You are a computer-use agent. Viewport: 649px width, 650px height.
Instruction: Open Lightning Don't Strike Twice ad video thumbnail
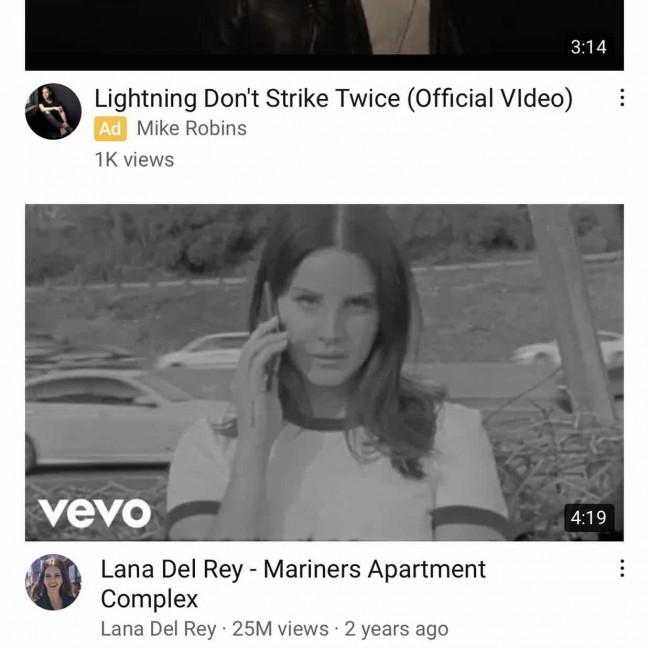tap(324, 30)
